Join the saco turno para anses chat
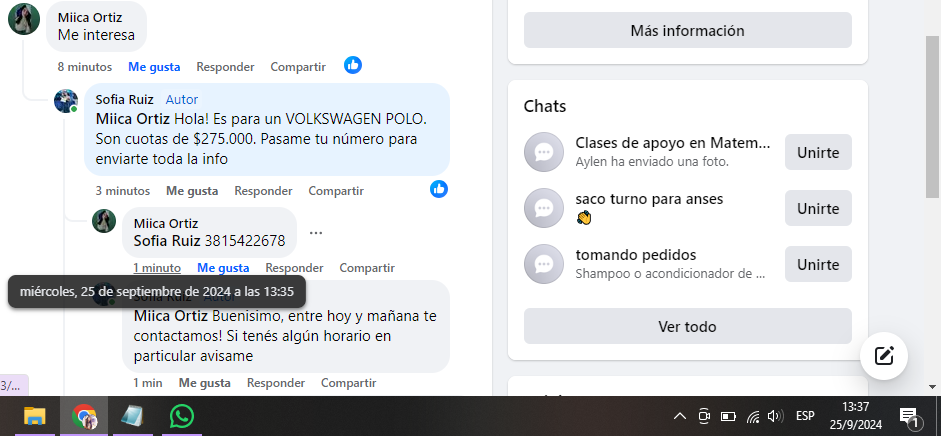Image resolution: width=941 pixels, height=436 pixels. click(x=817, y=209)
